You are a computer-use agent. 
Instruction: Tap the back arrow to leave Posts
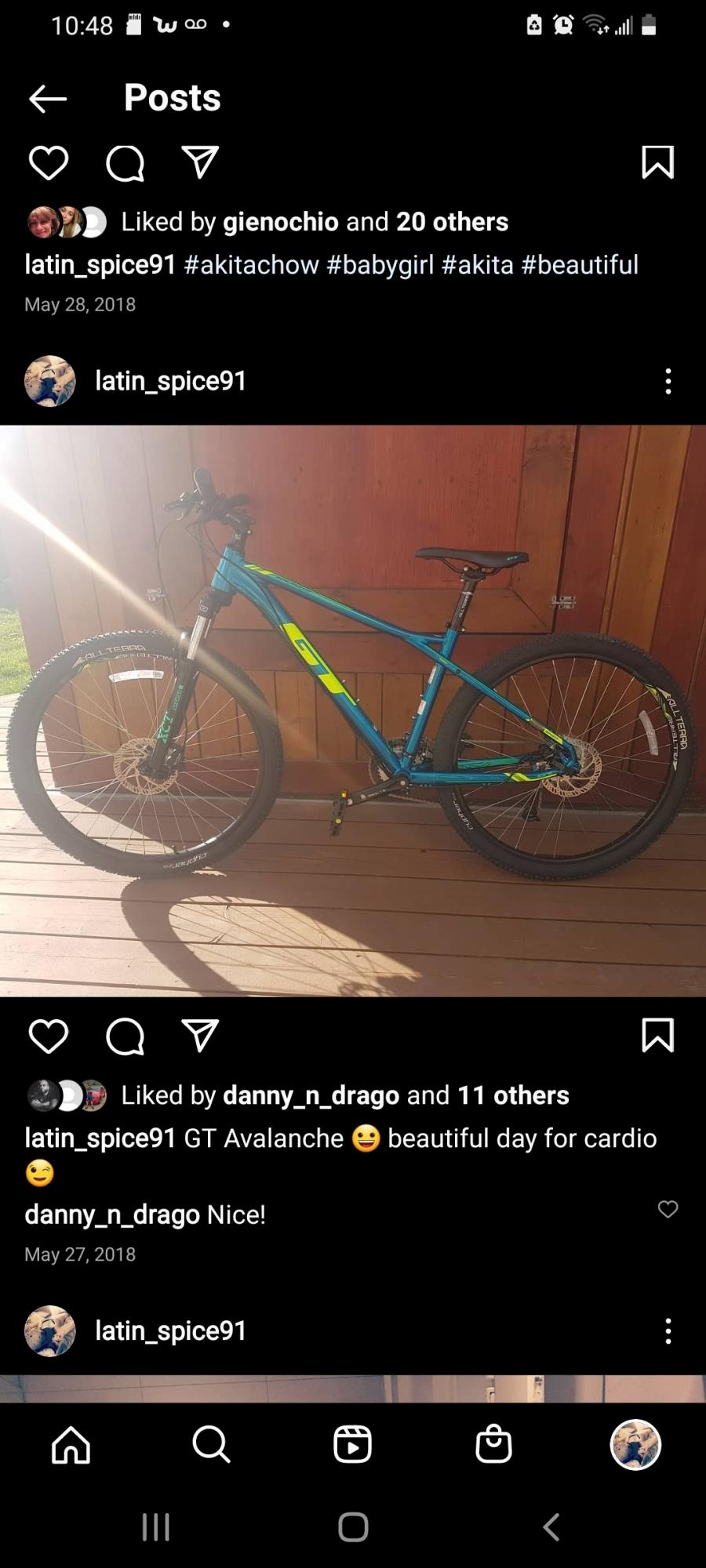point(47,97)
